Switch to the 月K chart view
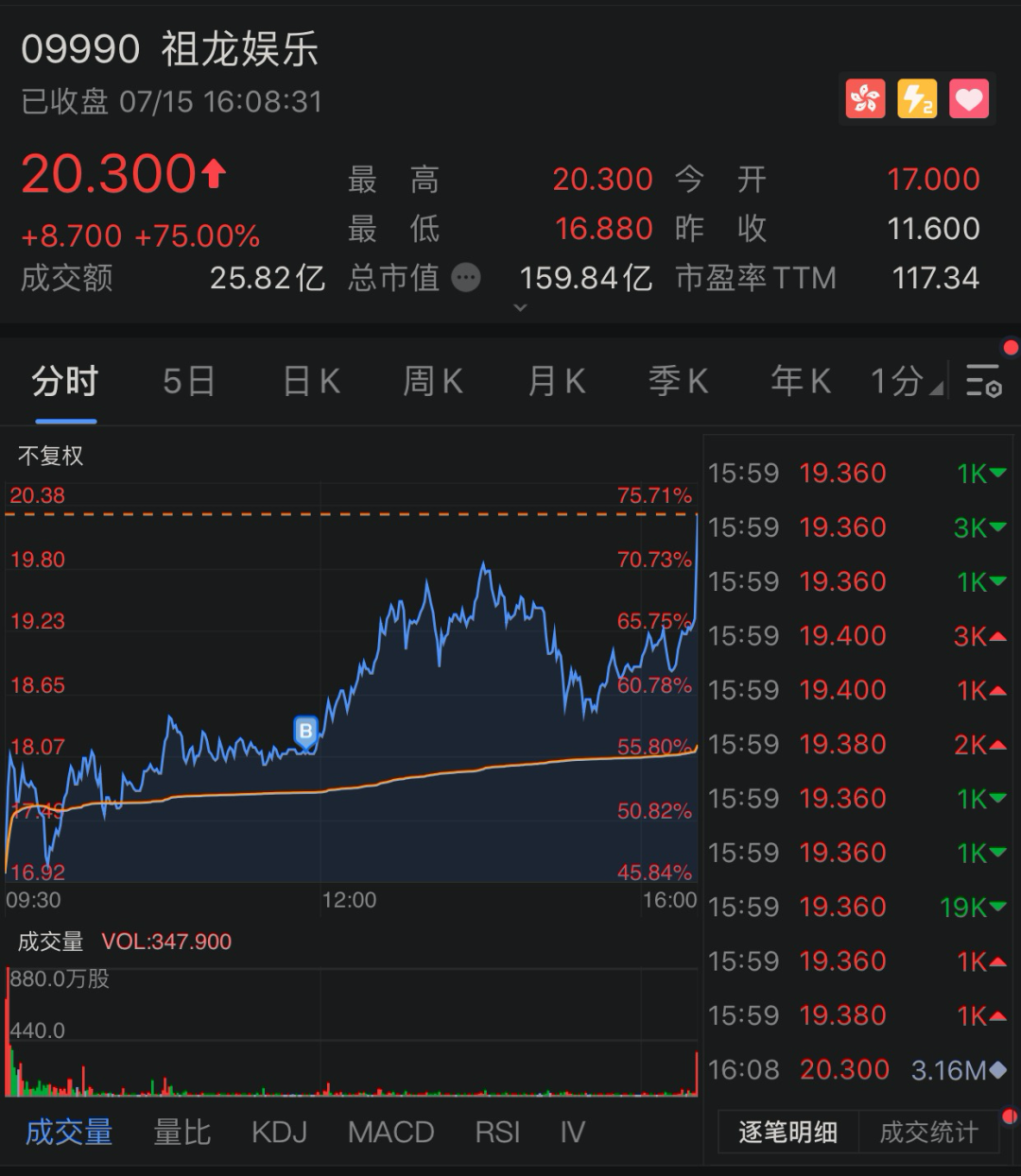The width and height of the screenshot is (1021, 1176). point(556,382)
